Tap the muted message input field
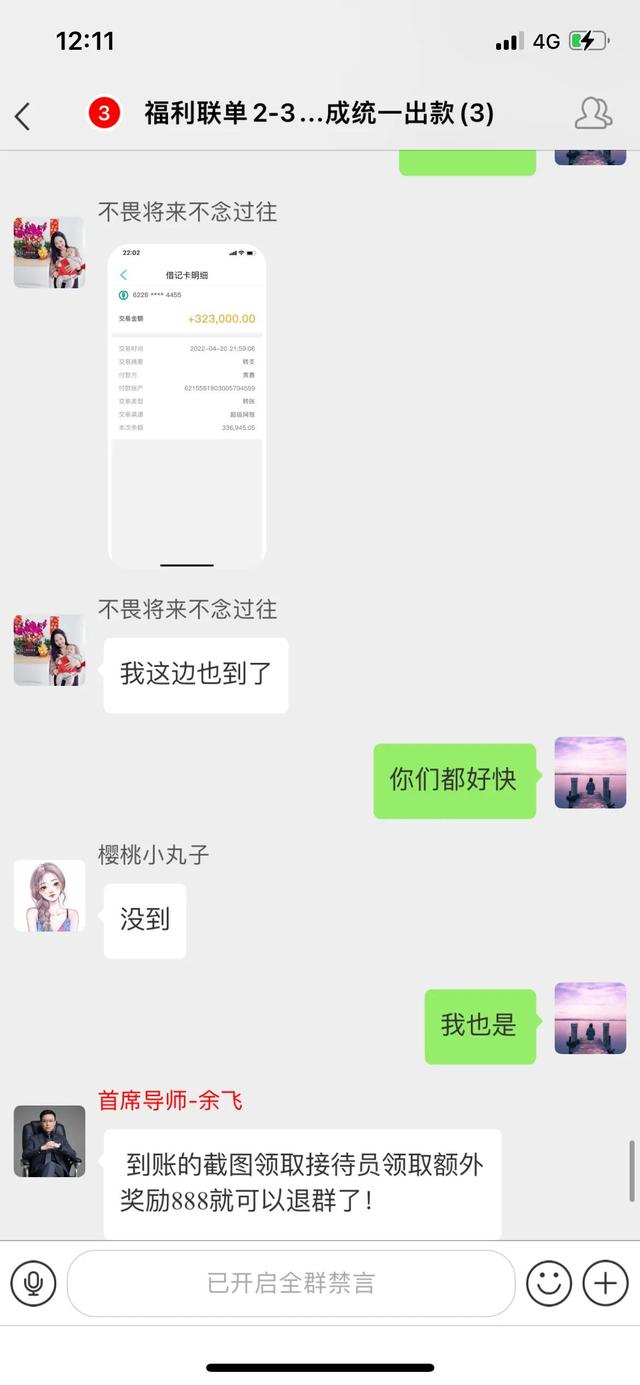The image size is (640, 1385). click(x=290, y=1283)
